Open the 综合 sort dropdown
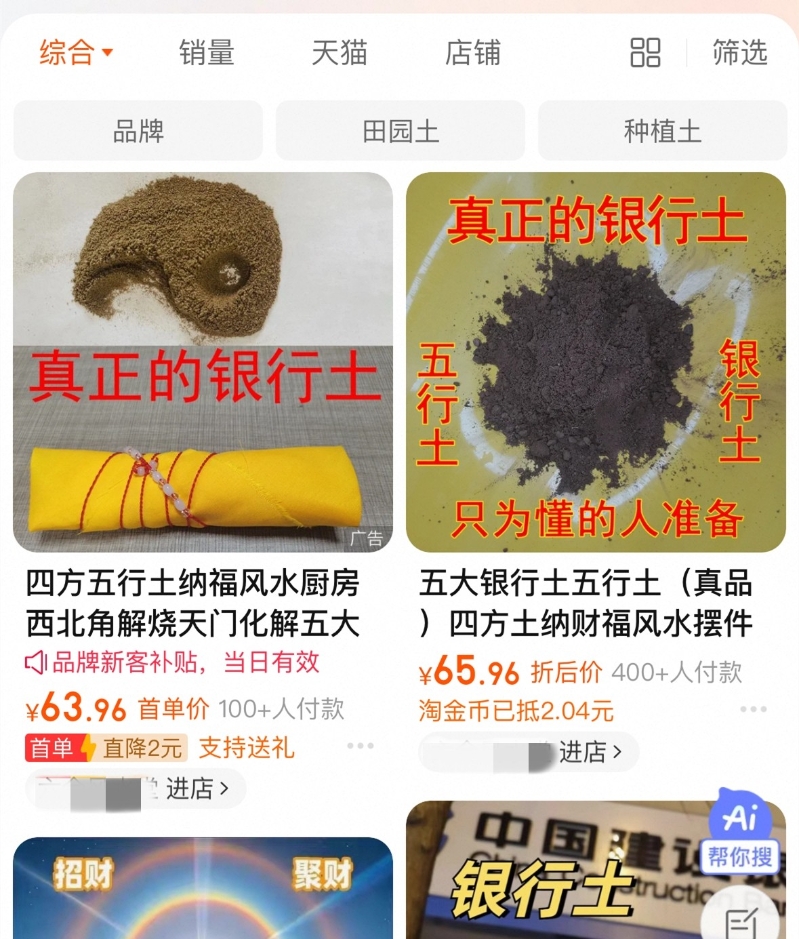This screenshot has width=799, height=939. pos(75,53)
